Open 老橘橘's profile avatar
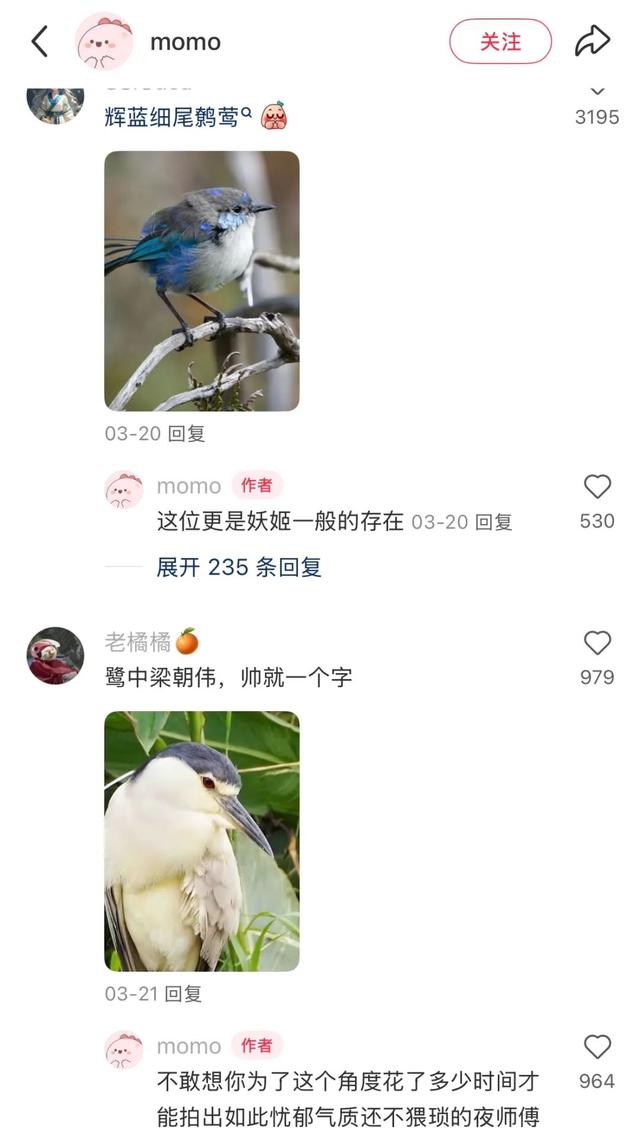The height and width of the screenshot is (1140, 640). (55, 655)
